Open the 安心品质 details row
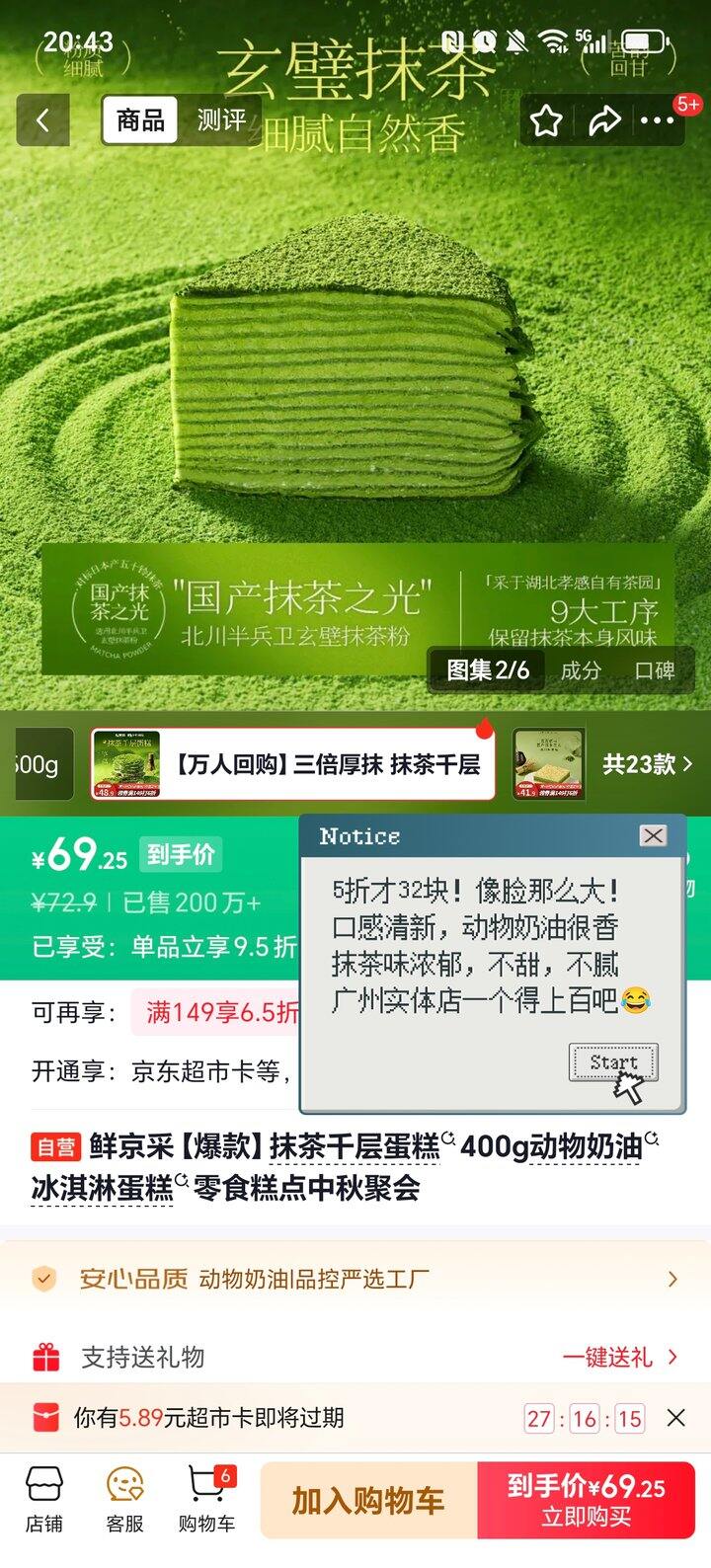 (355, 1280)
